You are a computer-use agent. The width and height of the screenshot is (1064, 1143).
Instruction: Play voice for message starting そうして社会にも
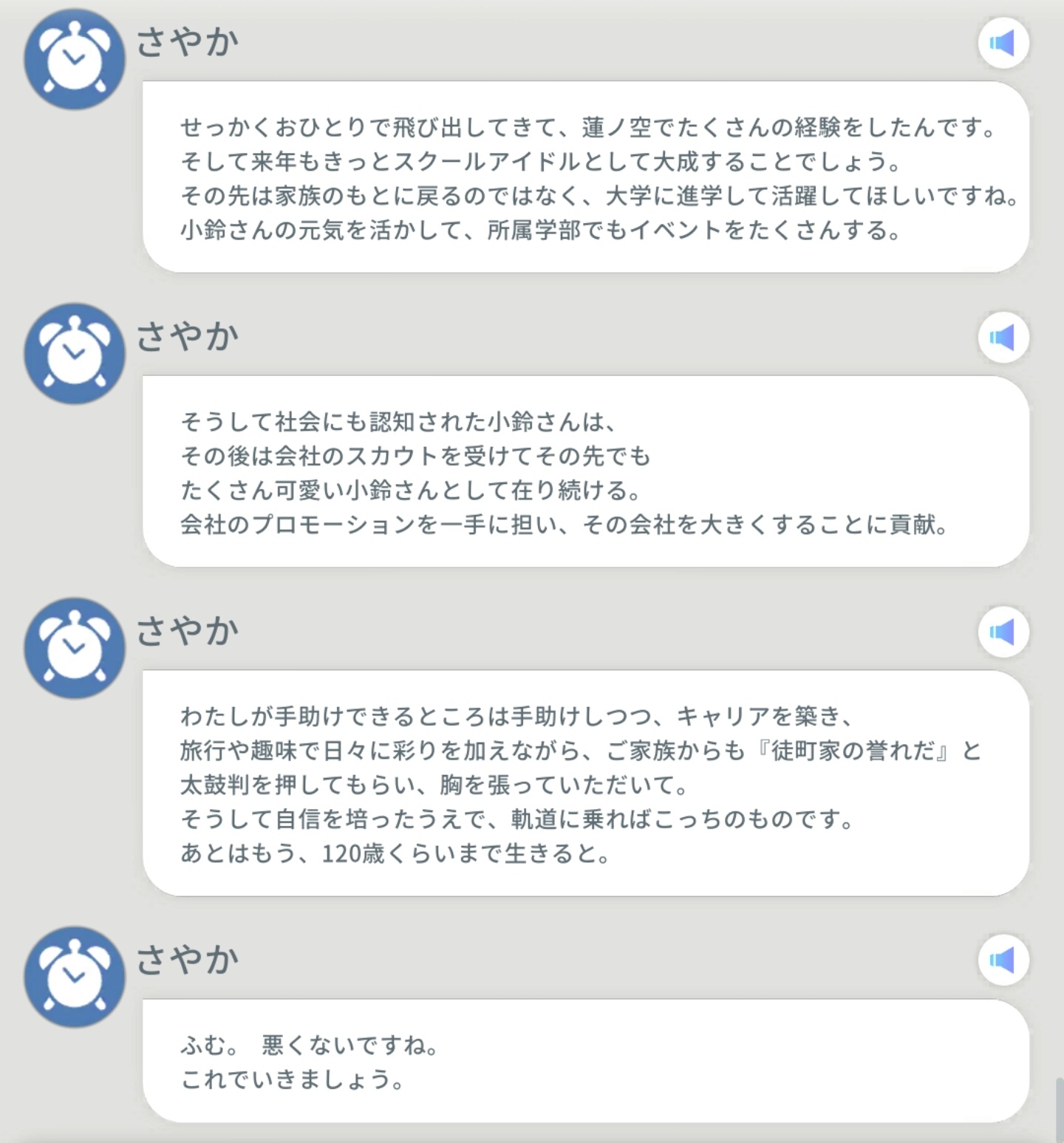[x=1003, y=338]
